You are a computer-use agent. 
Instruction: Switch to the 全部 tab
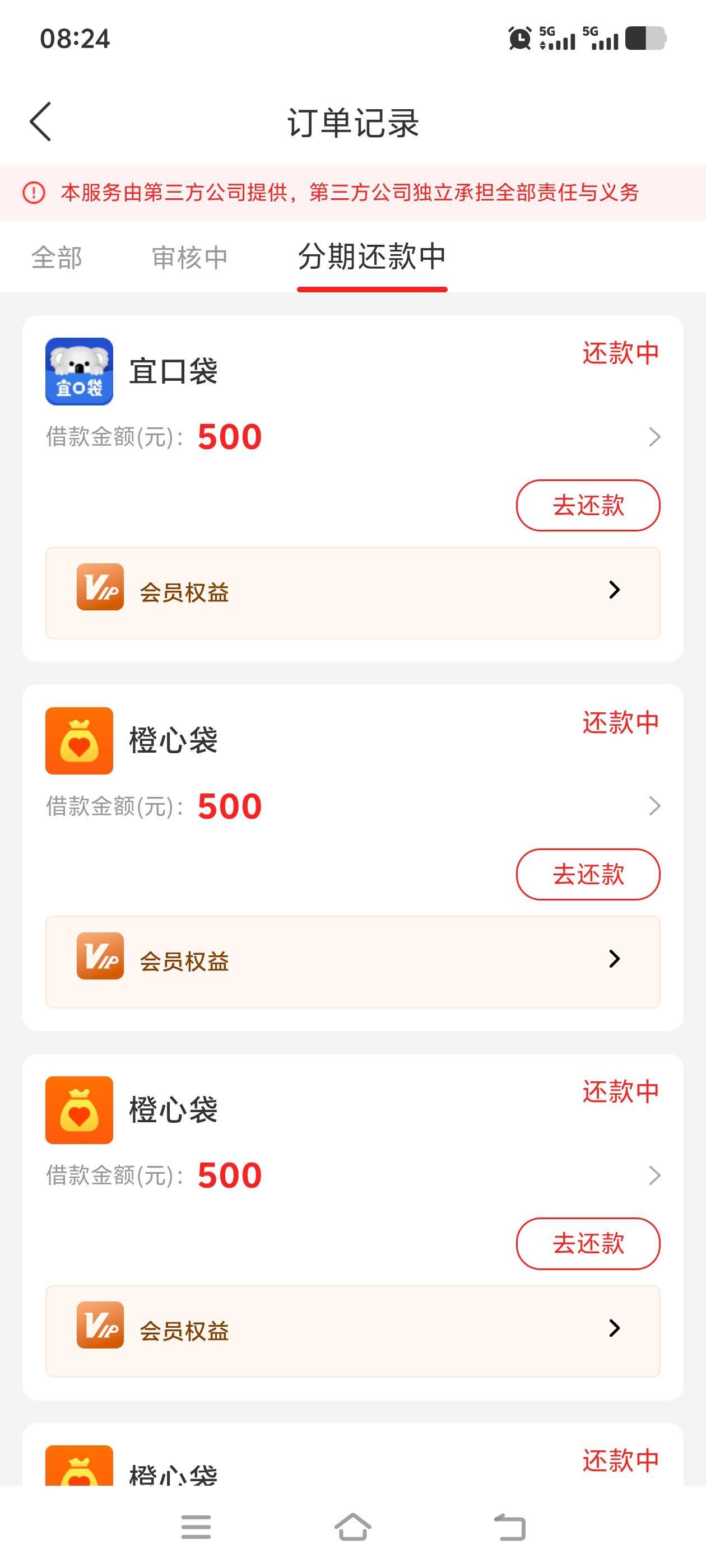click(x=57, y=258)
